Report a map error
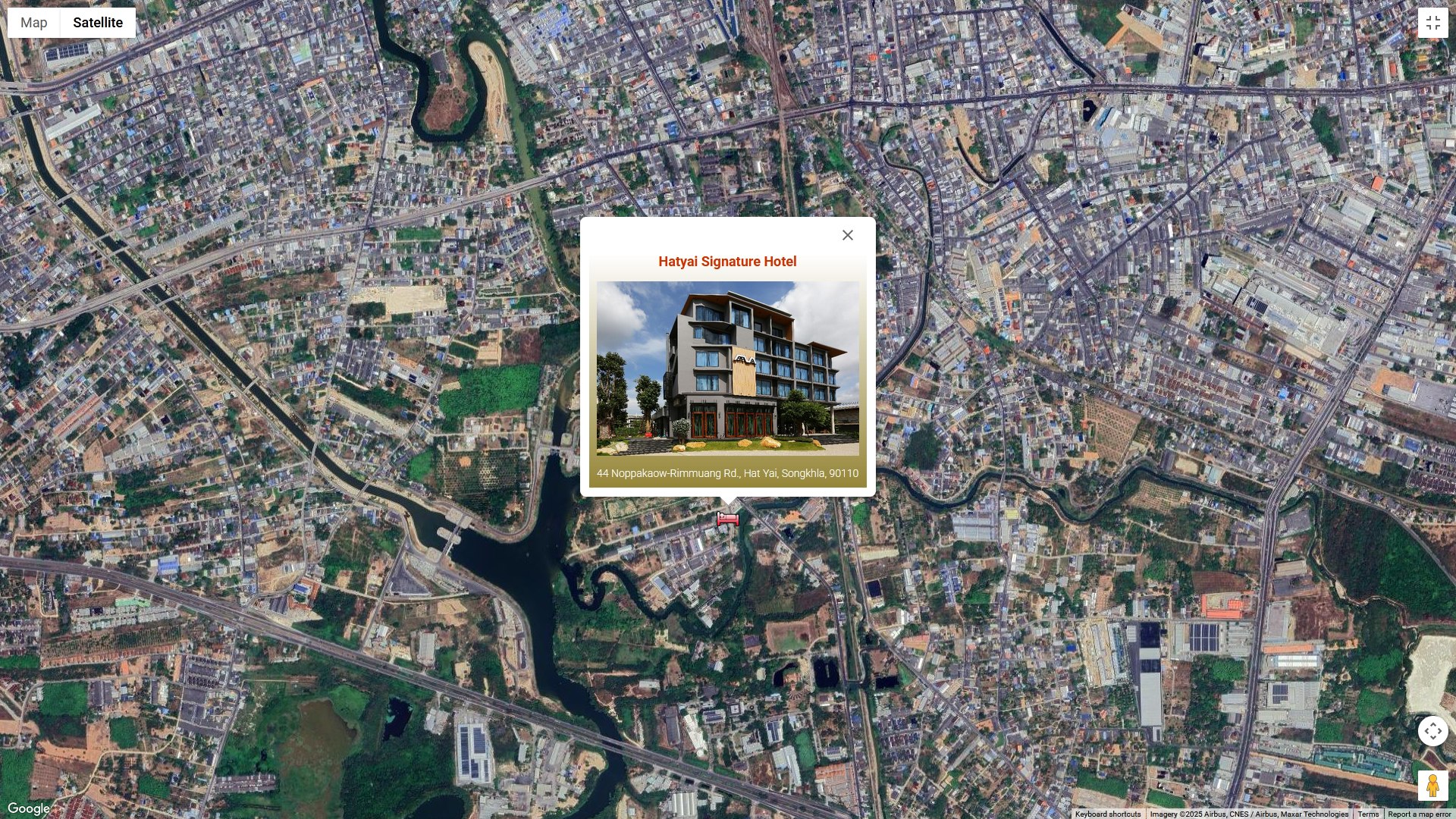The height and width of the screenshot is (819, 1456). pos(1419,814)
